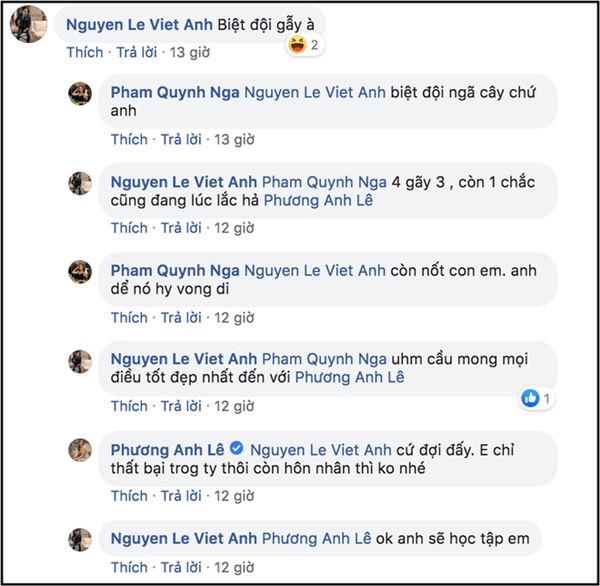The width and height of the screenshot is (600, 586).
Task: Like the reply 'ok anh sẽ học tập em'
Action: tap(129, 567)
